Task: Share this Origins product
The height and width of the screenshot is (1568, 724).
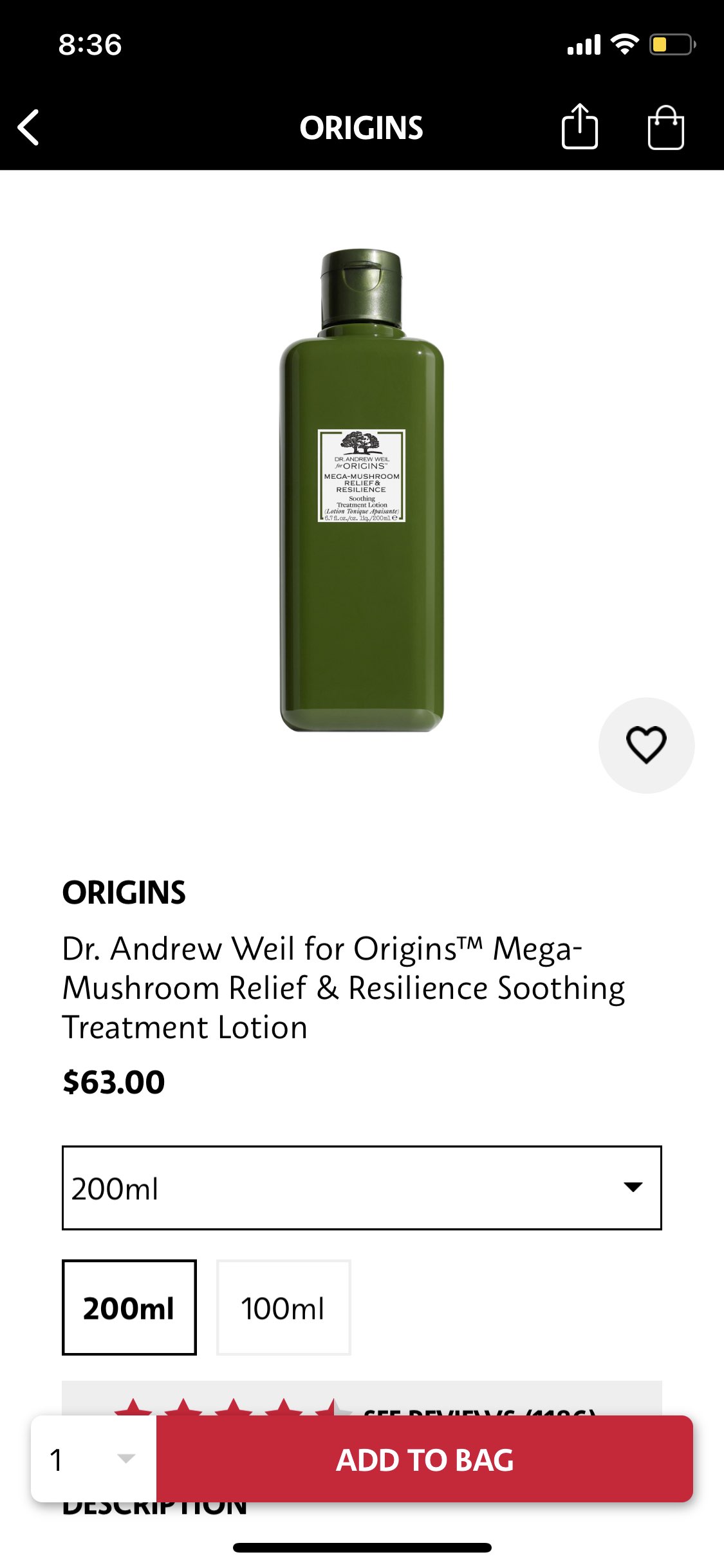Action: pos(579,127)
